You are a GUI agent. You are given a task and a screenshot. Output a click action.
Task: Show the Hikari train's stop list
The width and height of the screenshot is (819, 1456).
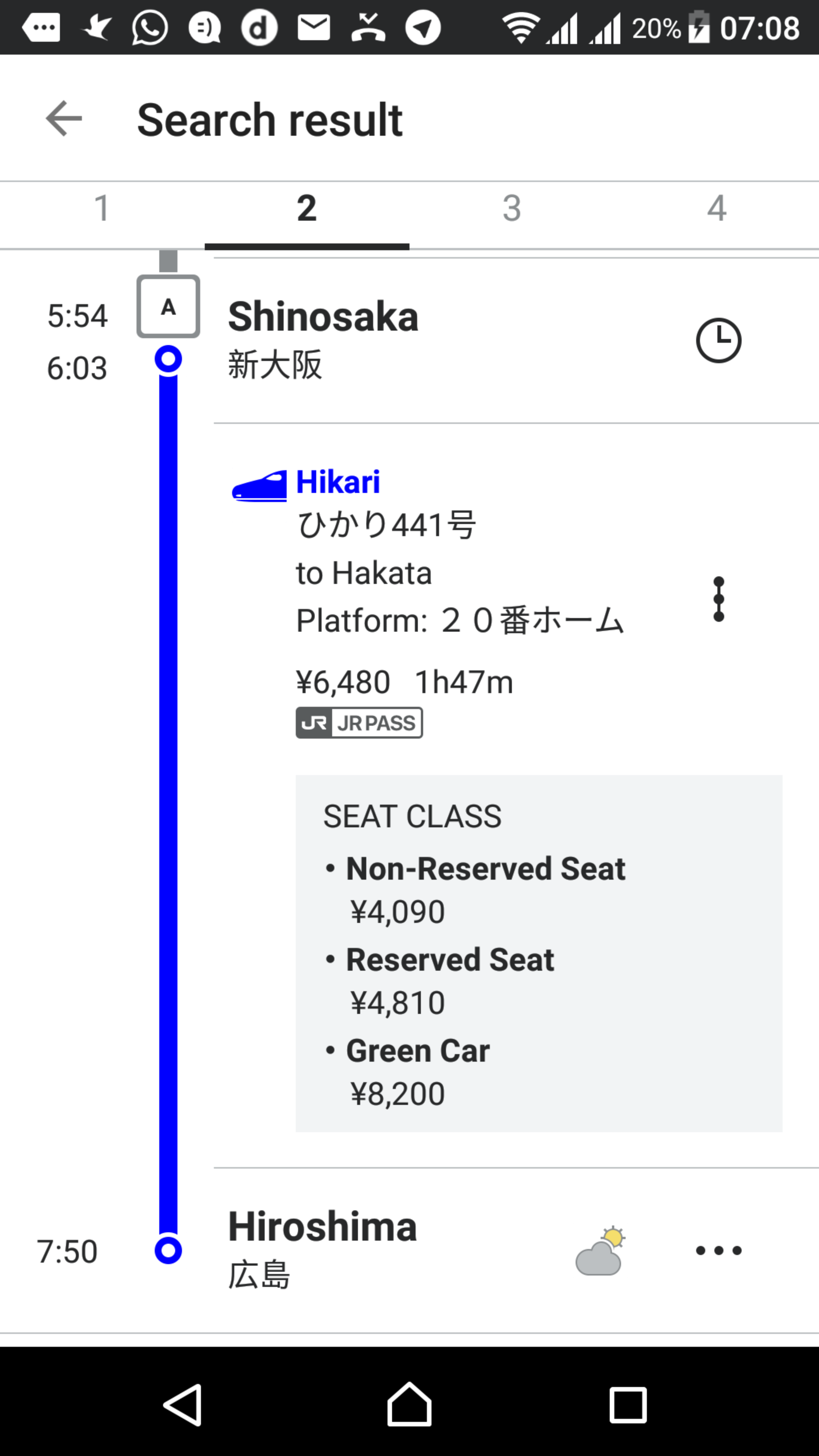click(x=718, y=599)
